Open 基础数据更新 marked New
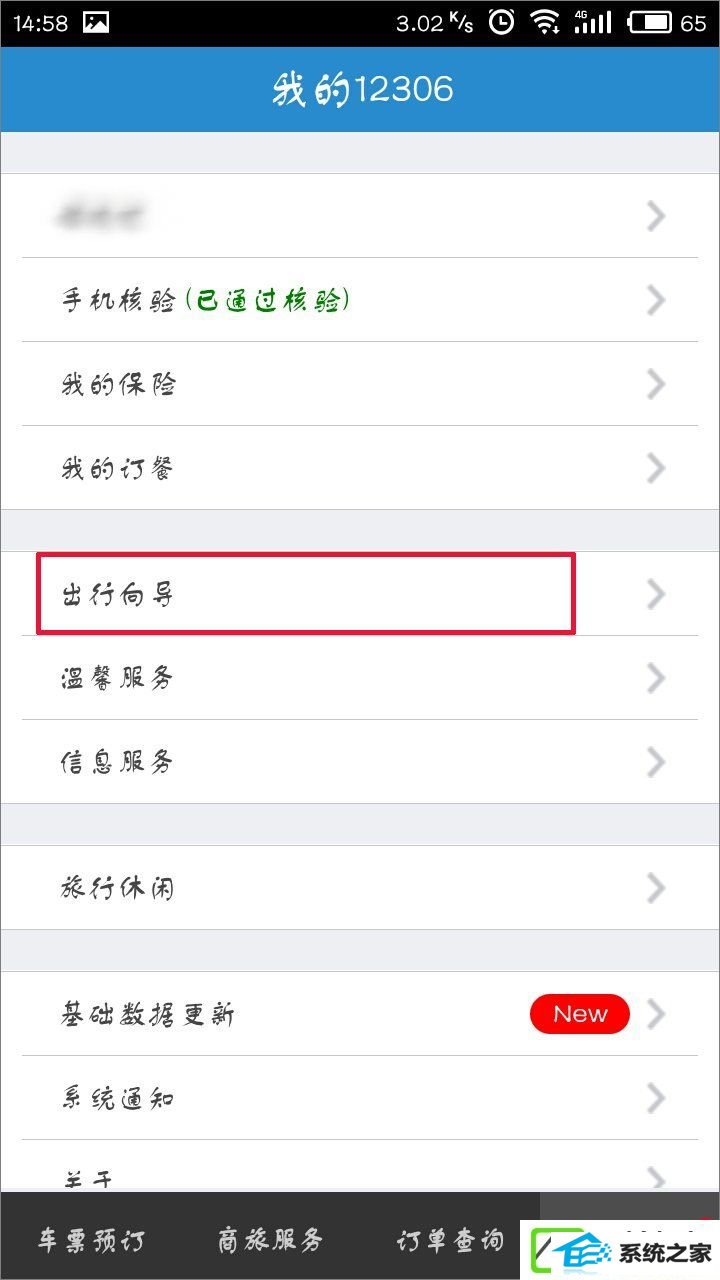The width and height of the screenshot is (720, 1280). (x=360, y=1014)
